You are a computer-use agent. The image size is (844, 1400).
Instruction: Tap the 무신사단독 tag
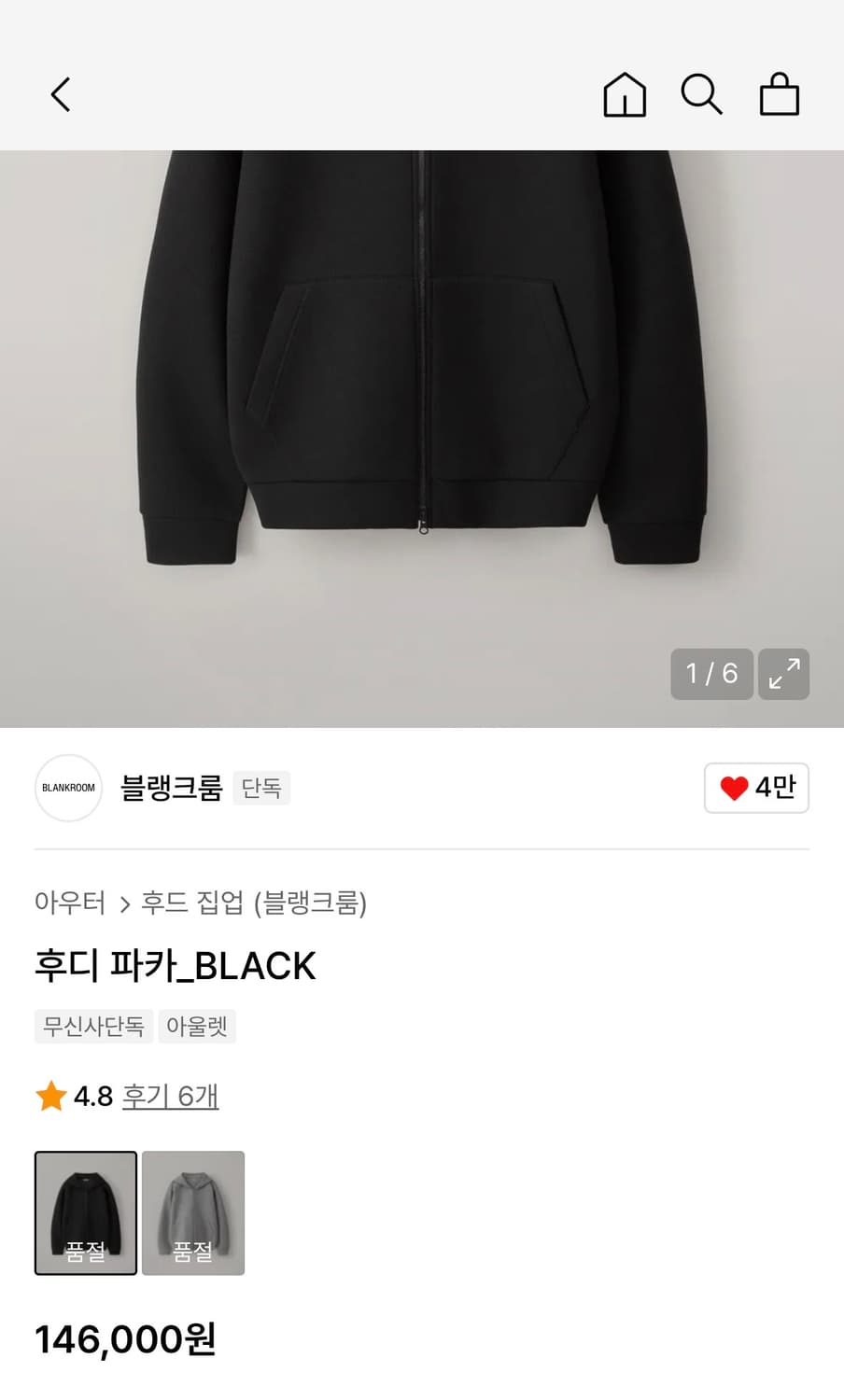(x=93, y=1026)
